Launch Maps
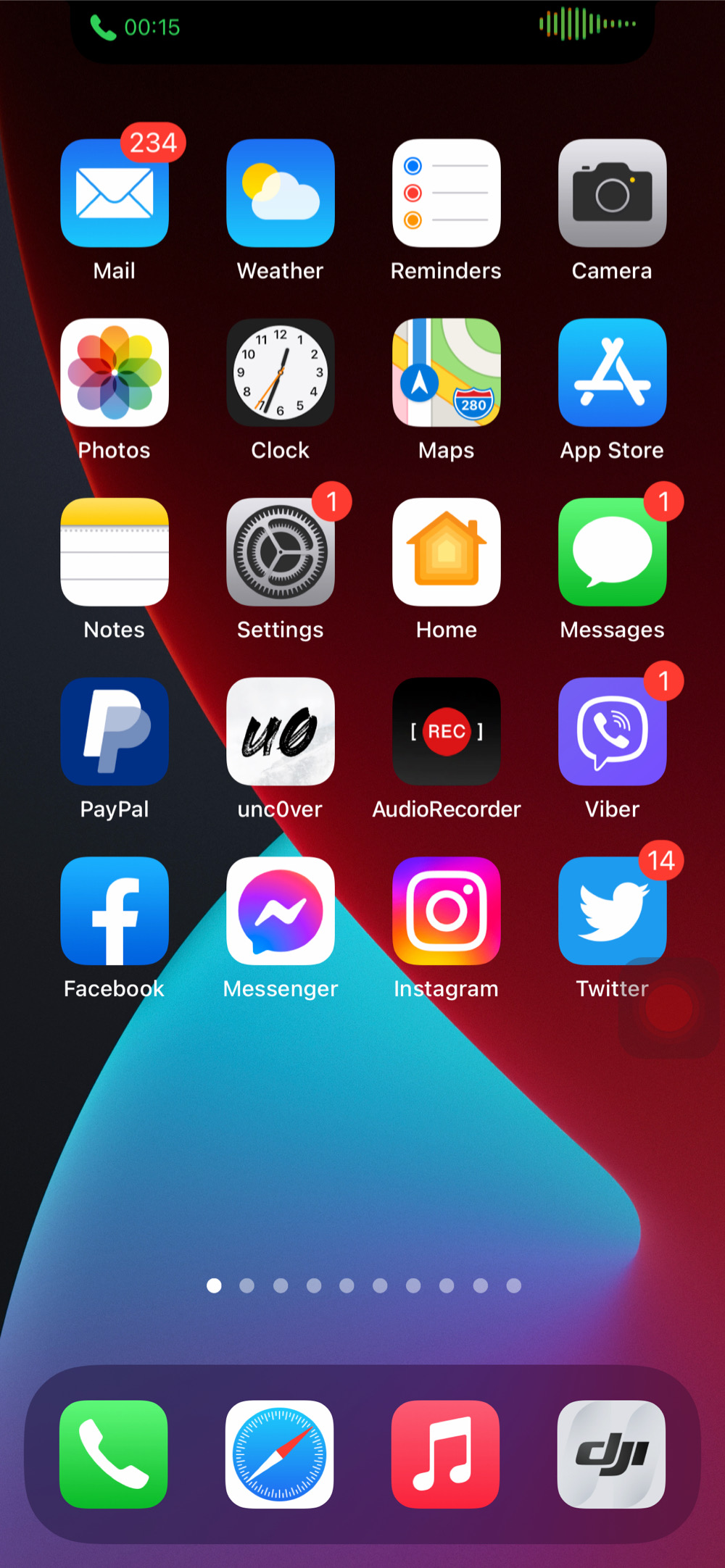Screen dimensions: 725x1568 446,372
